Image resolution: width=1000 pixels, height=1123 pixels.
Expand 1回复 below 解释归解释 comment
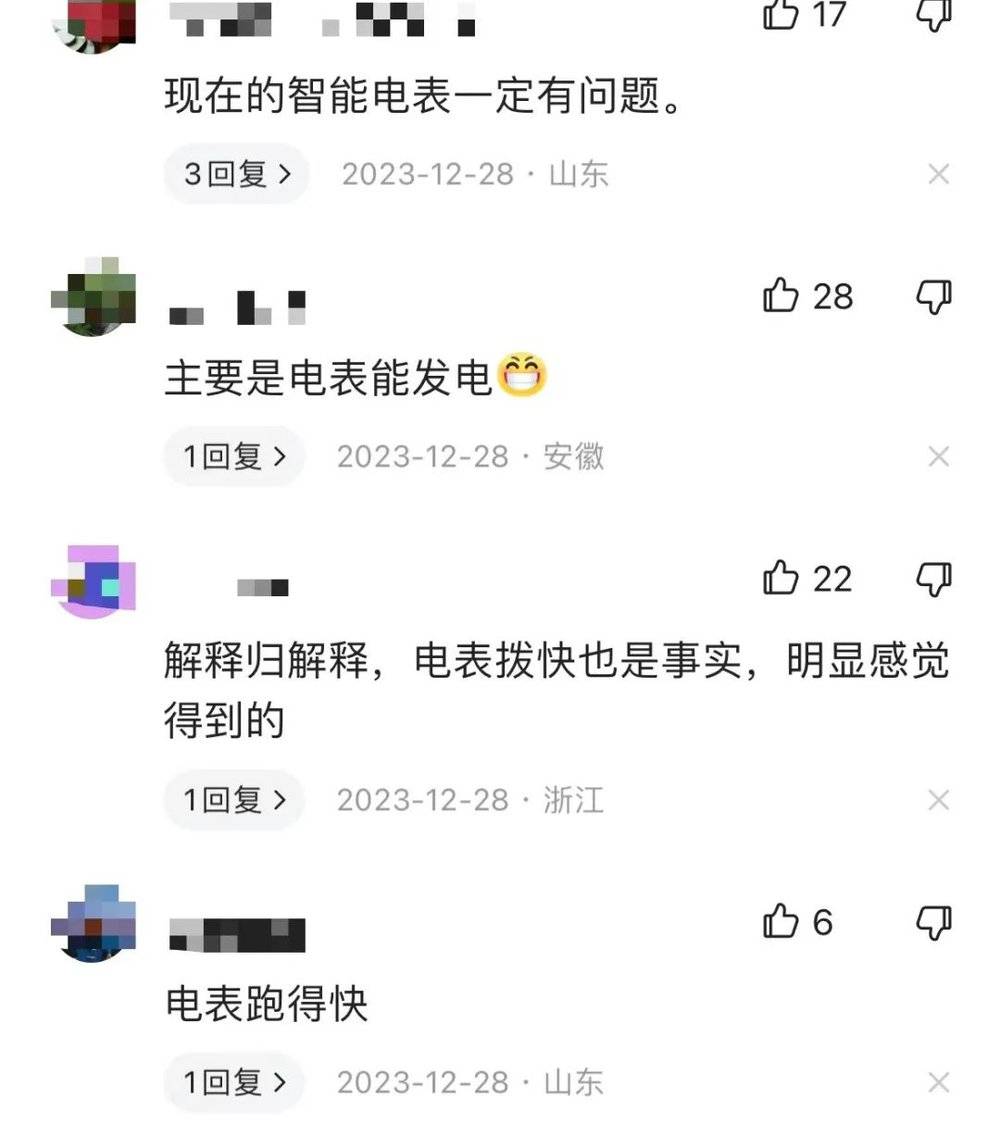233,800
